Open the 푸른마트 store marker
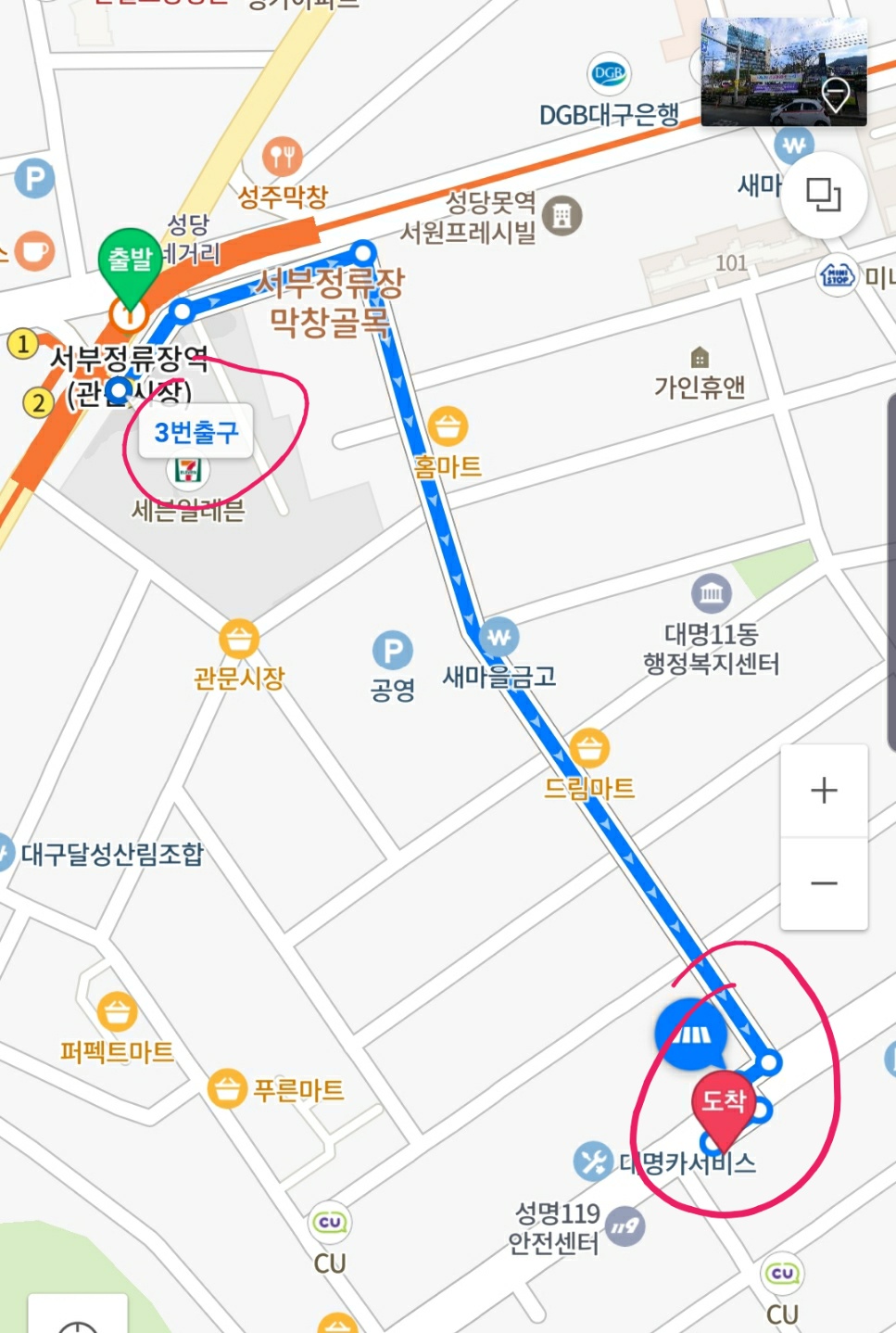 tap(227, 1089)
